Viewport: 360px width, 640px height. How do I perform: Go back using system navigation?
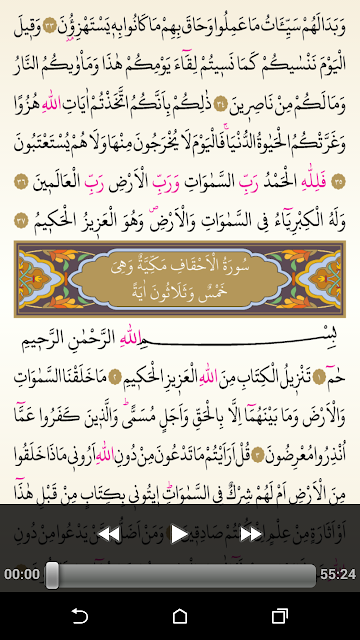coord(80,616)
